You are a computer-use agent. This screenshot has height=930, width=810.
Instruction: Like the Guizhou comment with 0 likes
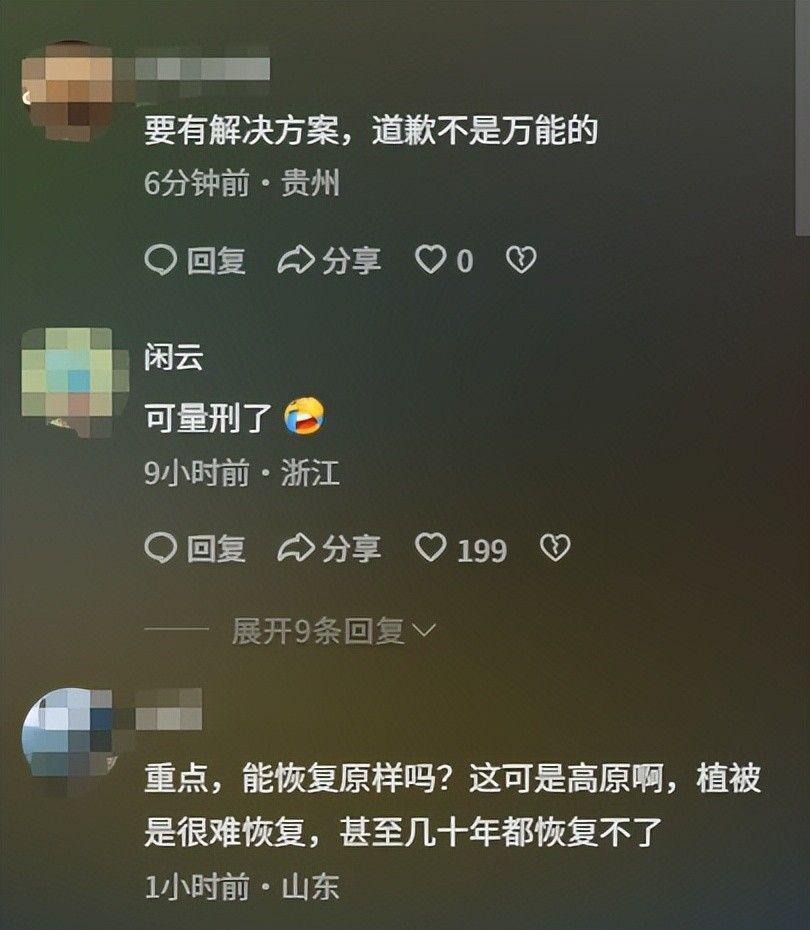431,261
